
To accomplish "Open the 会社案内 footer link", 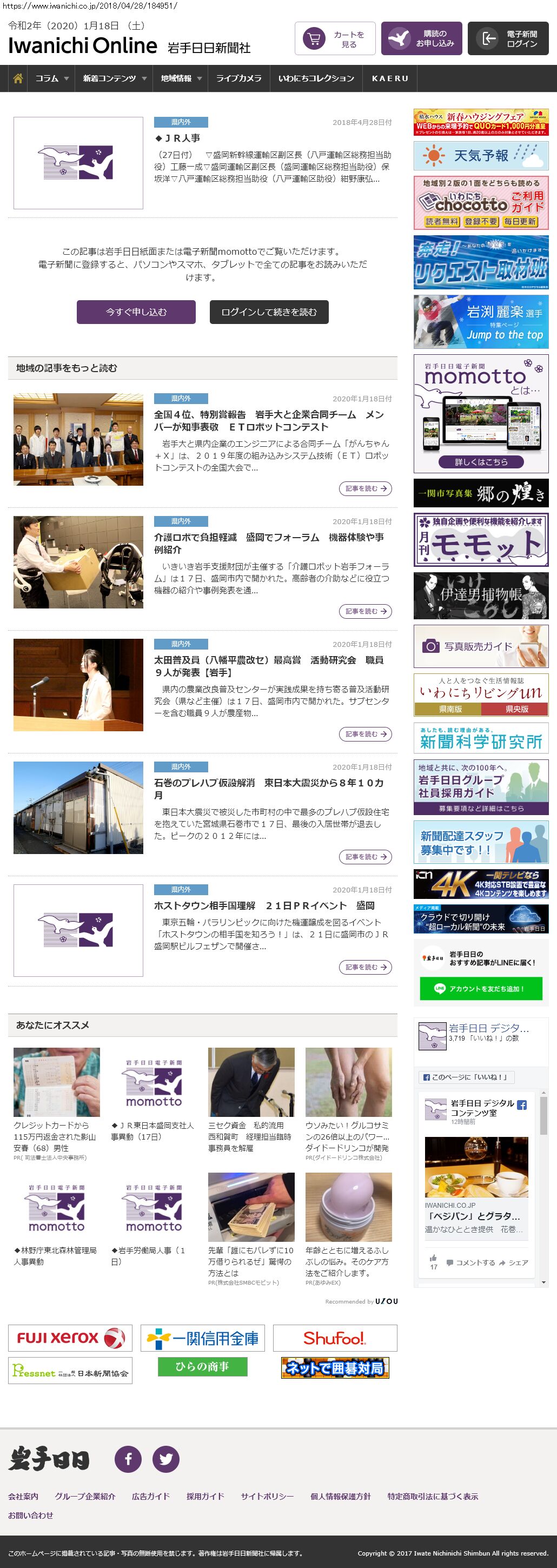I will point(23,1496).
